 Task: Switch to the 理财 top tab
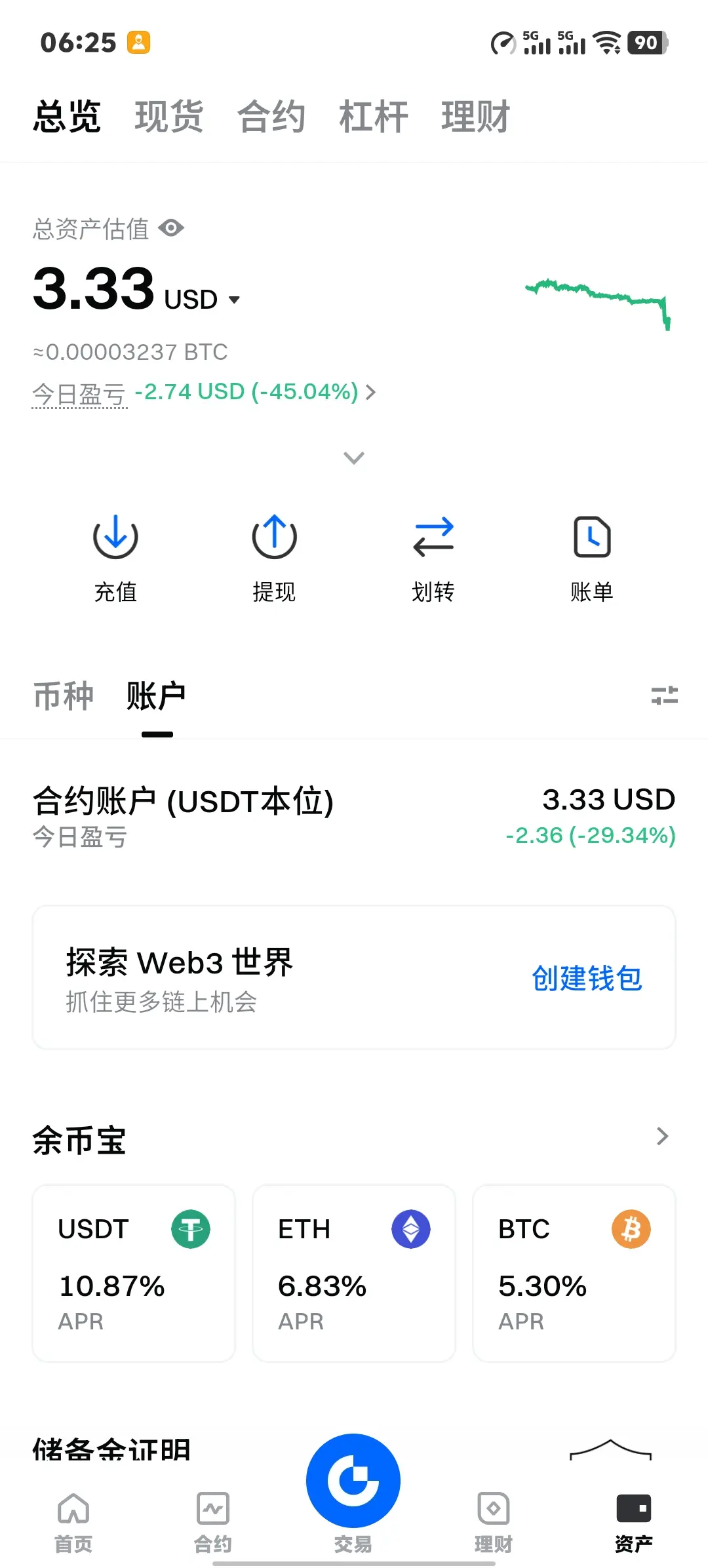point(476,117)
